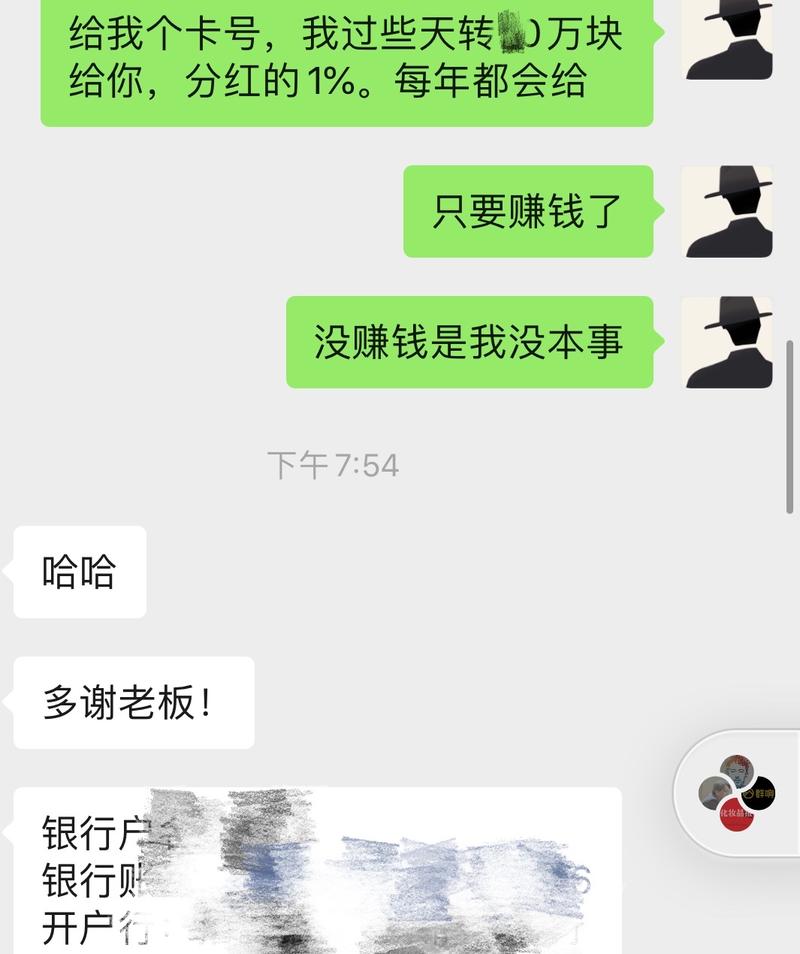This screenshot has height=954, width=800.
Task: Tap the color portrait avatar in floating bubble
Action: tap(736, 769)
